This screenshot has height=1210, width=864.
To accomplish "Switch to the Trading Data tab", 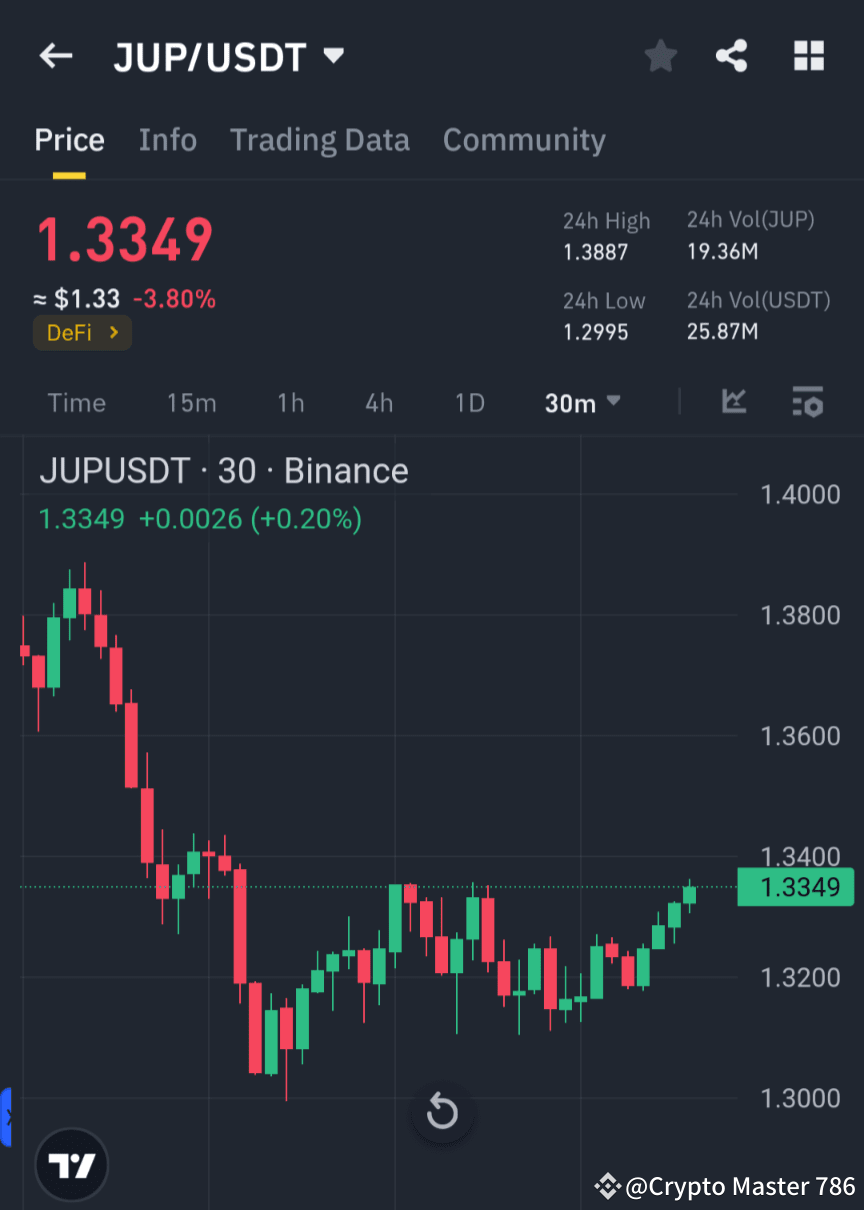I will (319, 140).
